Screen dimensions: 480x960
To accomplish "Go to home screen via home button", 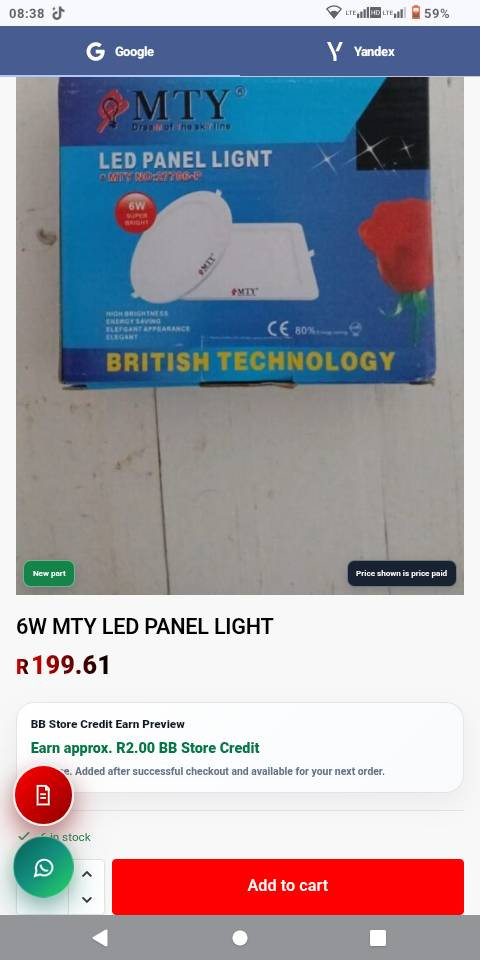I will pyautogui.click(x=240, y=937).
